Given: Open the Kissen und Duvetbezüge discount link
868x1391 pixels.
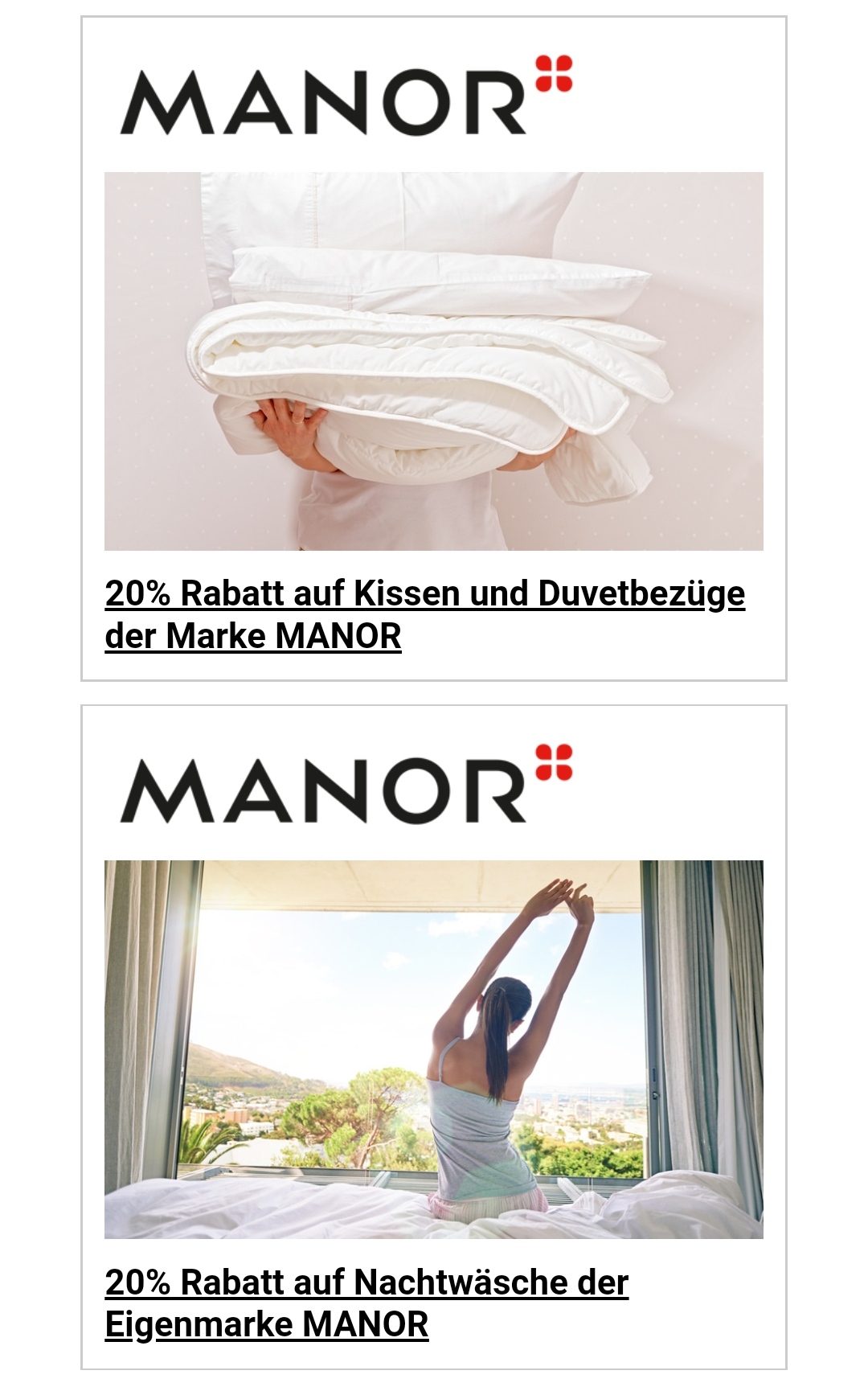Looking at the screenshot, I should 424,614.
